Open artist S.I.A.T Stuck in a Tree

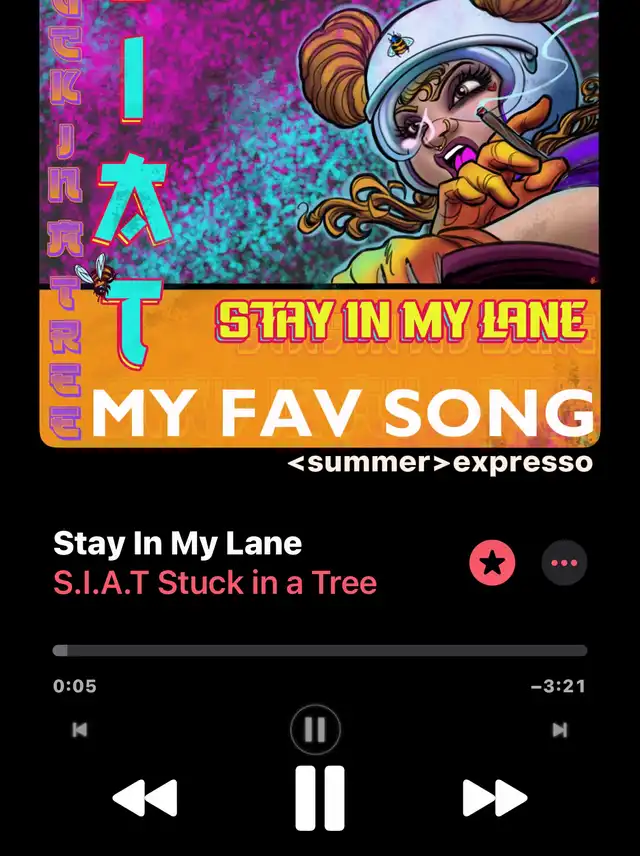215,582
